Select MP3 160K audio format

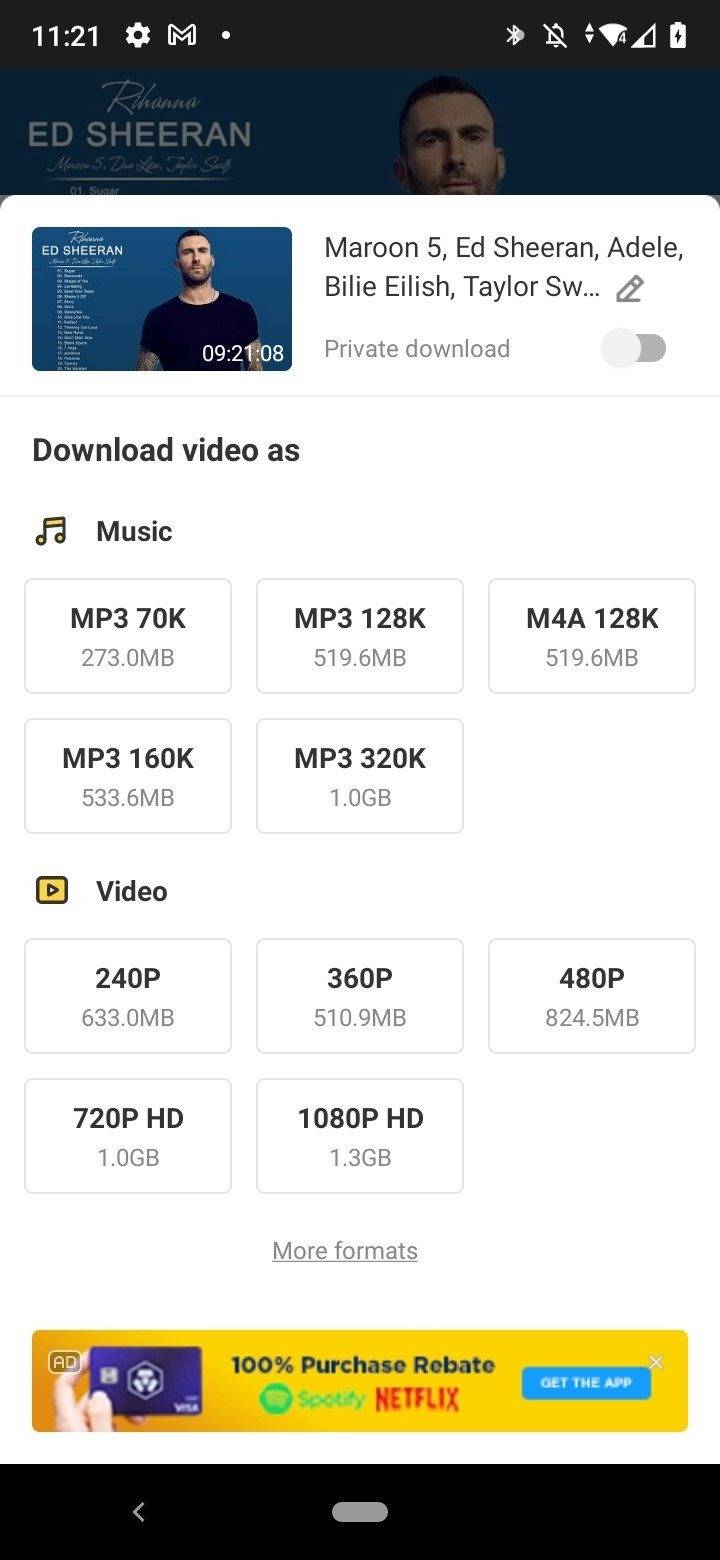(128, 776)
